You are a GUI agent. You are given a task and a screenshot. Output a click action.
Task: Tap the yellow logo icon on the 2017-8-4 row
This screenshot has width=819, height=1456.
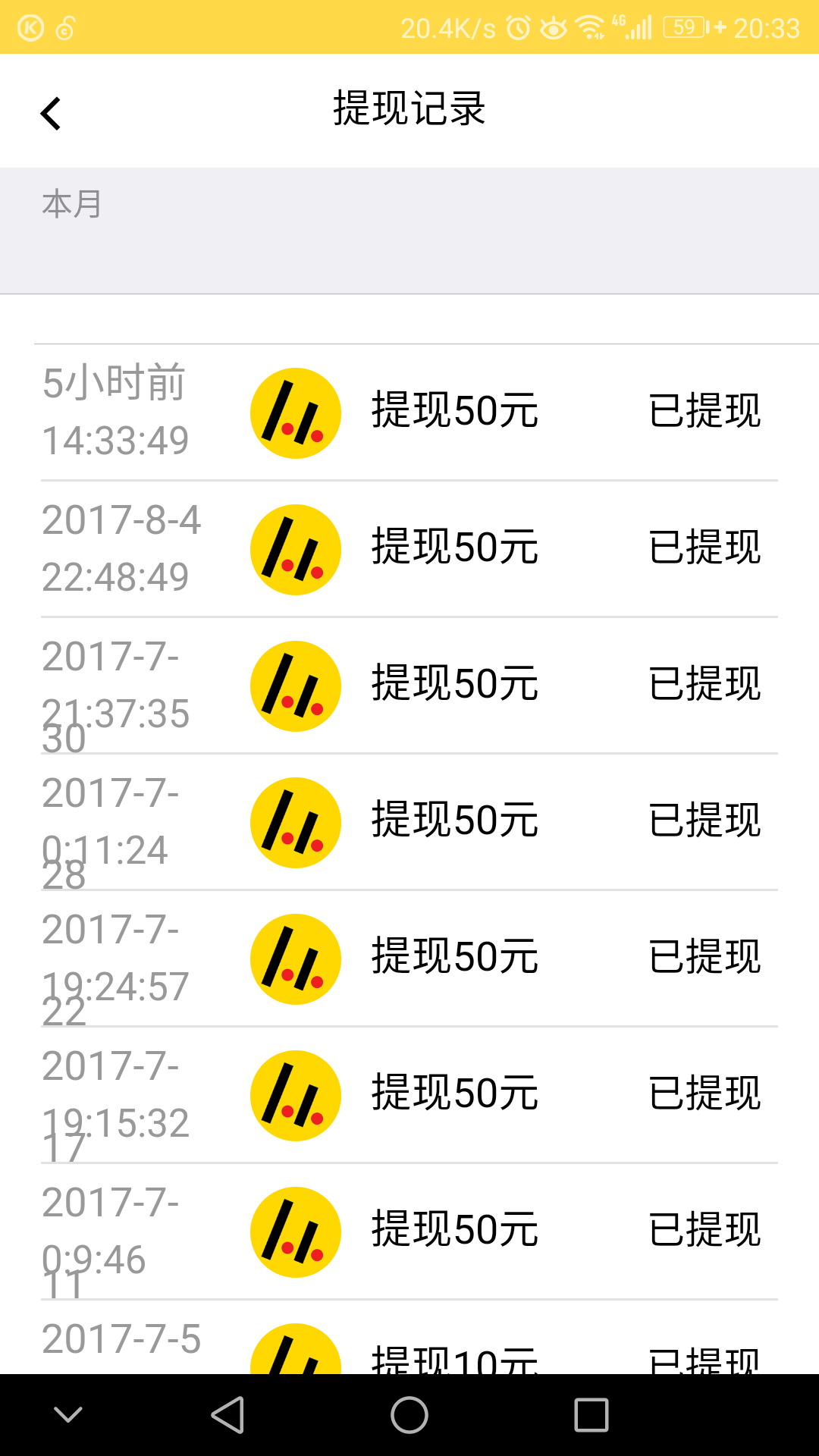295,548
